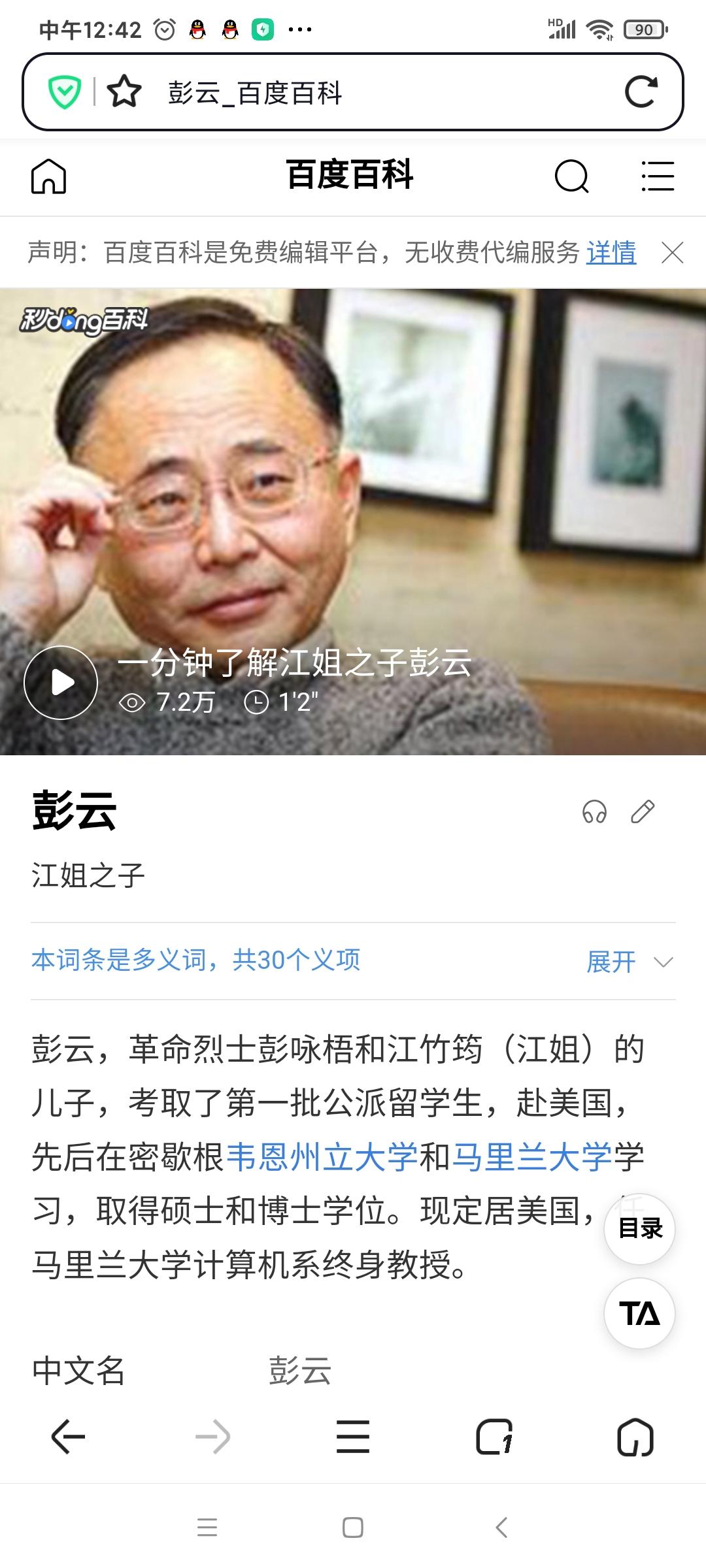The image size is (706, 1568).
Task: Tap the TA floating button
Action: (x=639, y=1313)
